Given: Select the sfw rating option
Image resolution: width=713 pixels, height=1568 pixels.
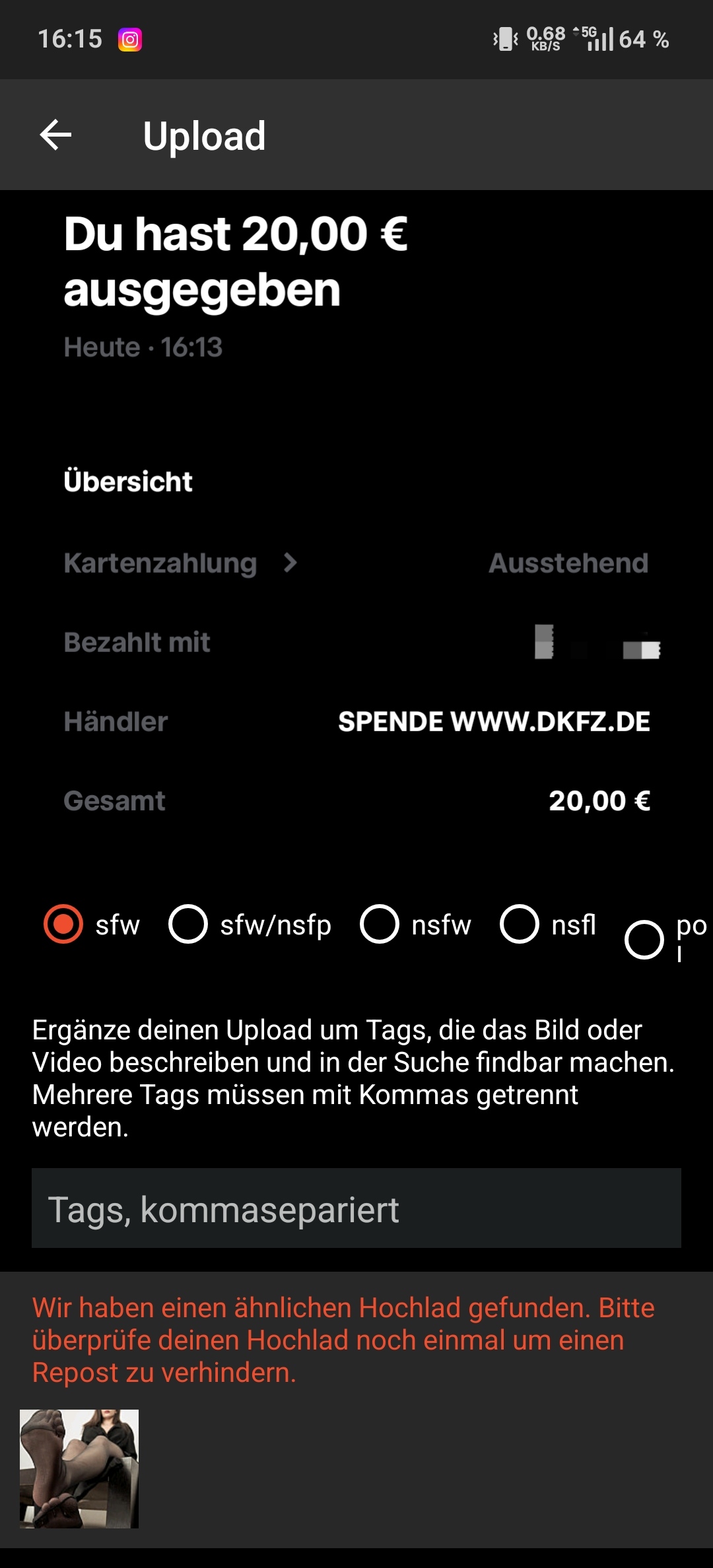Looking at the screenshot, I should coord(63,924).
